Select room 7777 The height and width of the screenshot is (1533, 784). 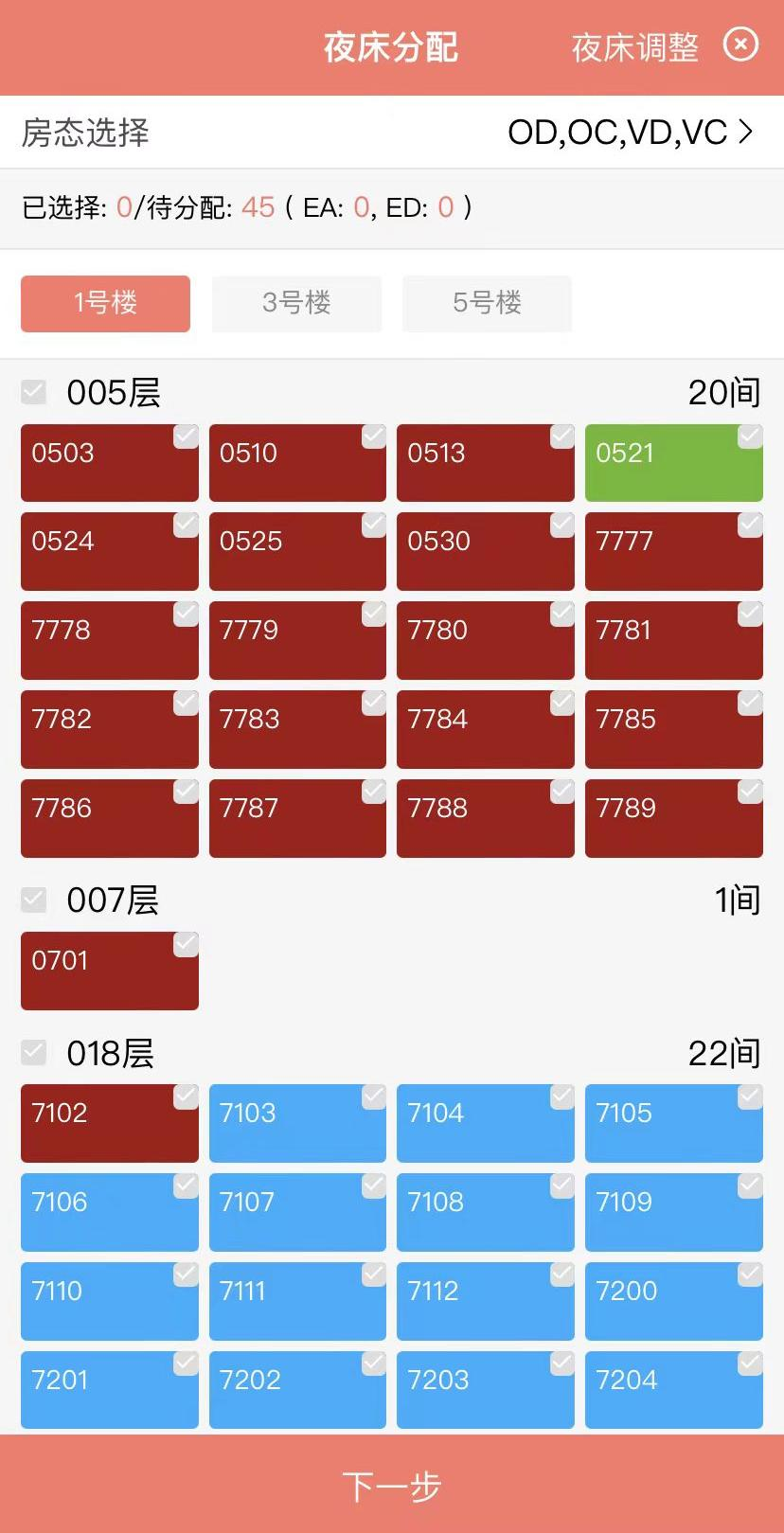pyautogui.click(x=674, y=551)
